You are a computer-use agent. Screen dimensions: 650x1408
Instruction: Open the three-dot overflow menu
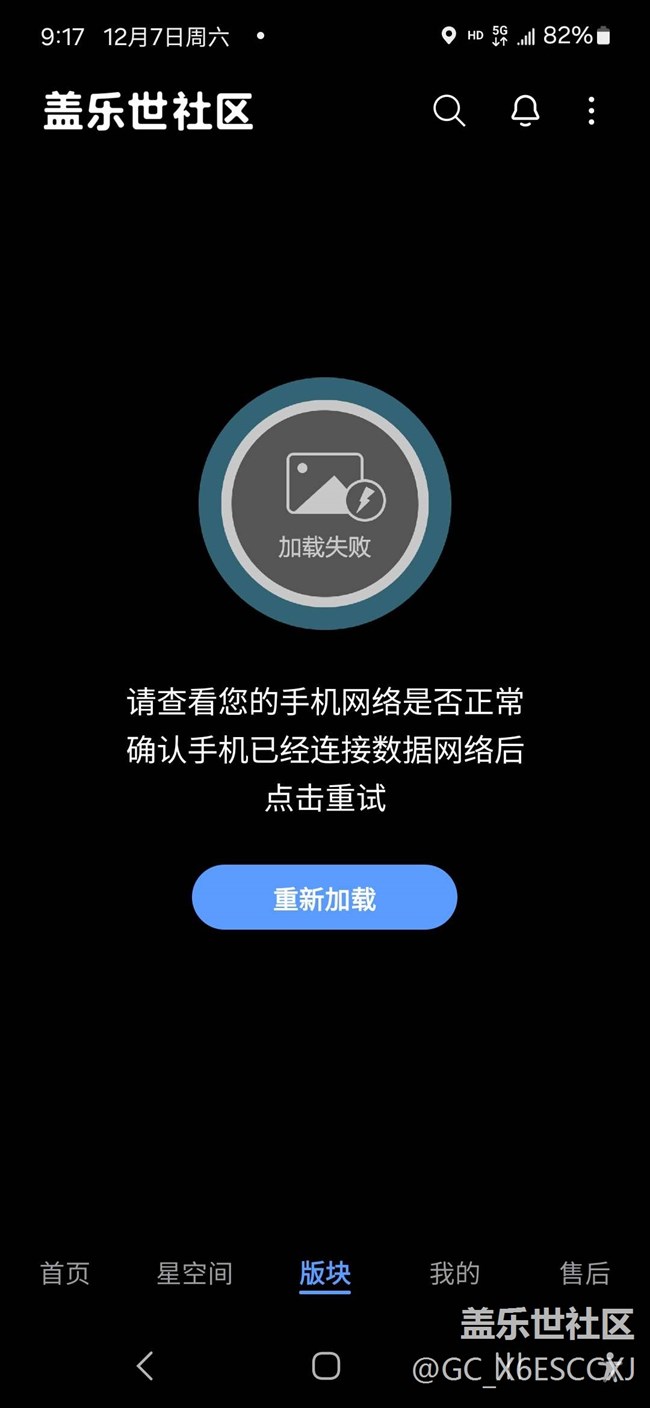click(x=591, y=111)
